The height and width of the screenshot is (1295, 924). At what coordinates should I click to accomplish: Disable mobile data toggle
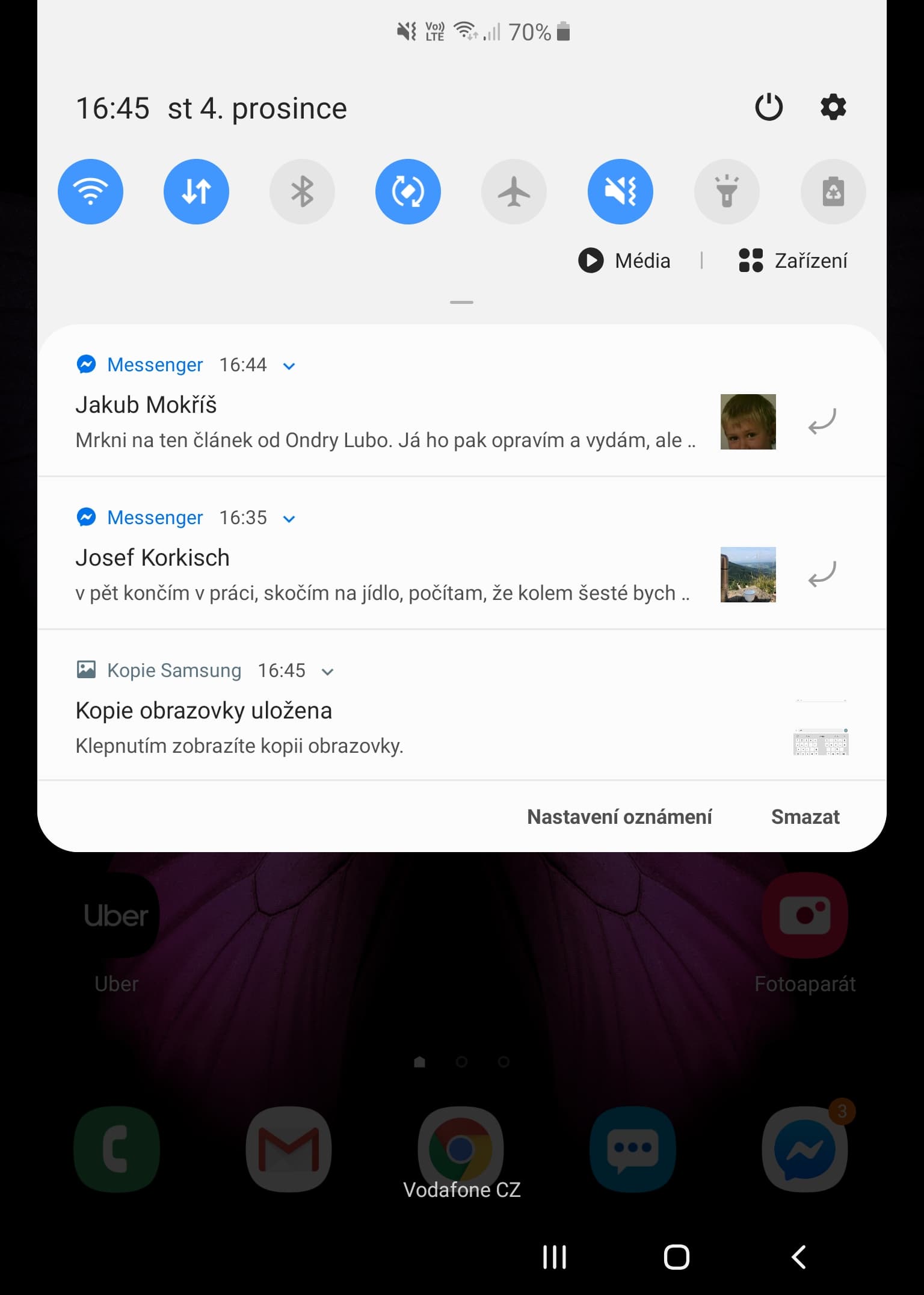196,191
